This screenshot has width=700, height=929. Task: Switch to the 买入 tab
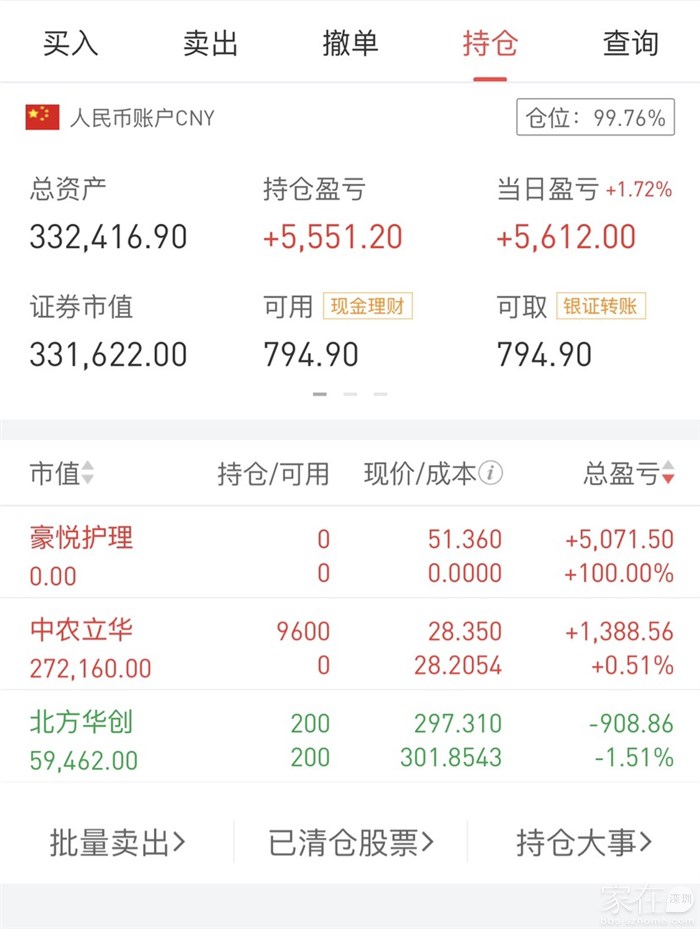click(70, 43)
